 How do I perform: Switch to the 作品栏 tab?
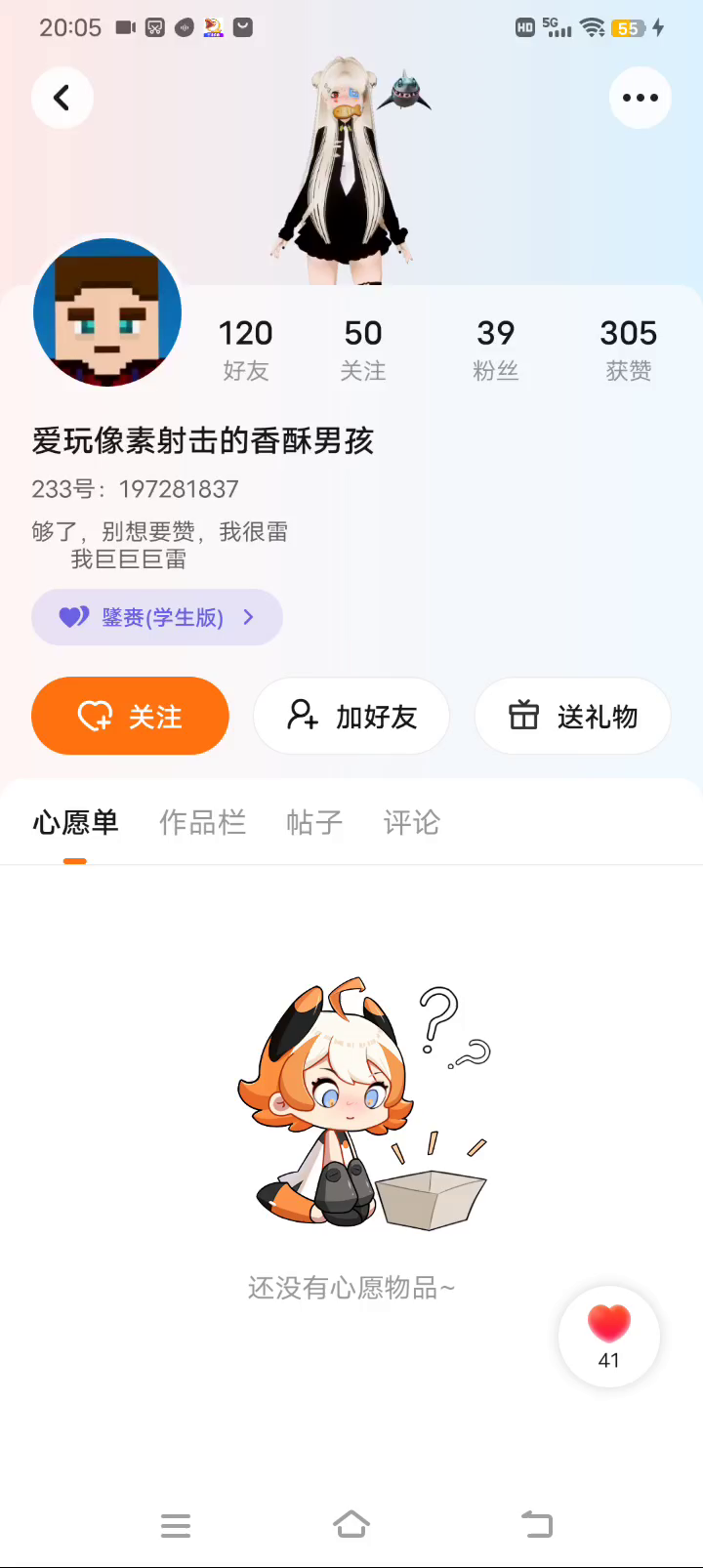point(202,822)
